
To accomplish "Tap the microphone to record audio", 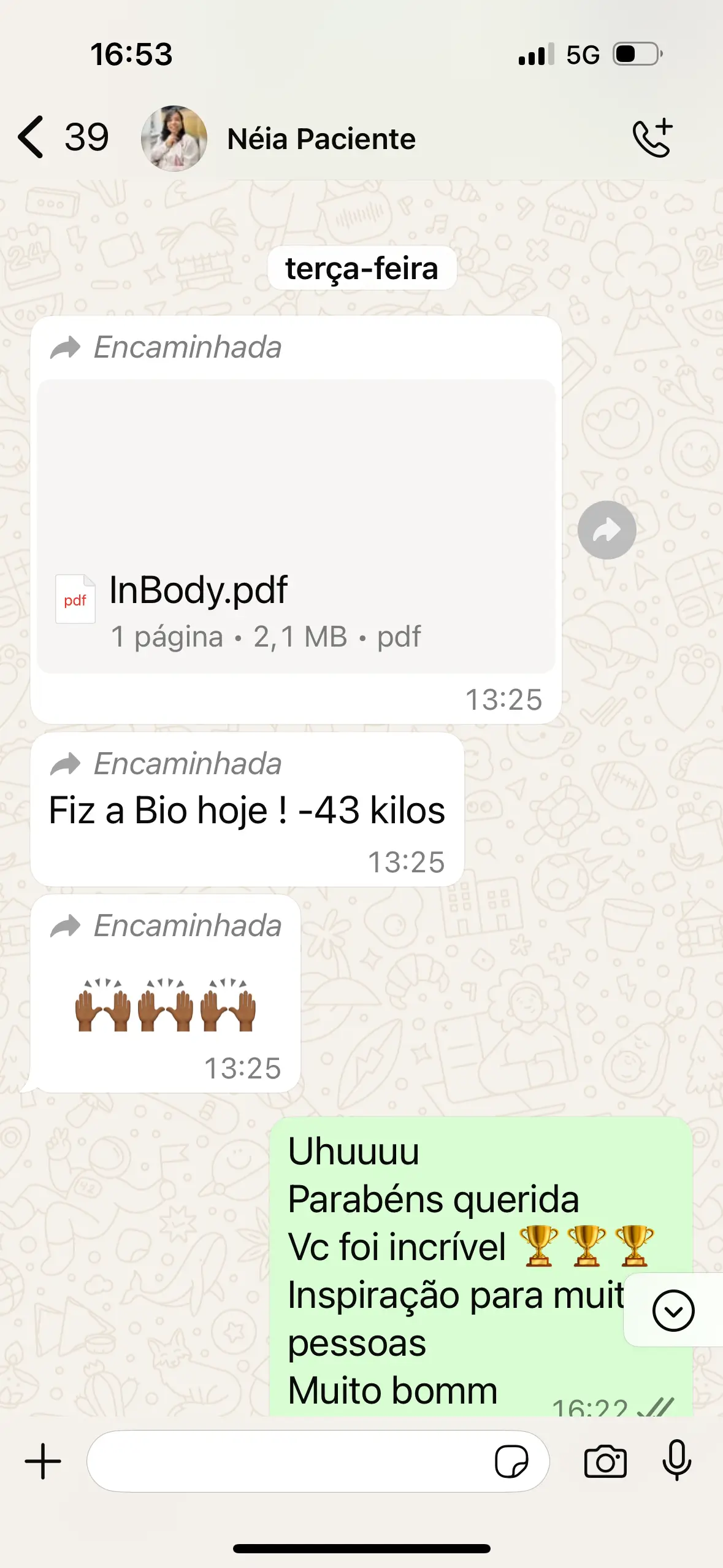I will point(676,1461).
